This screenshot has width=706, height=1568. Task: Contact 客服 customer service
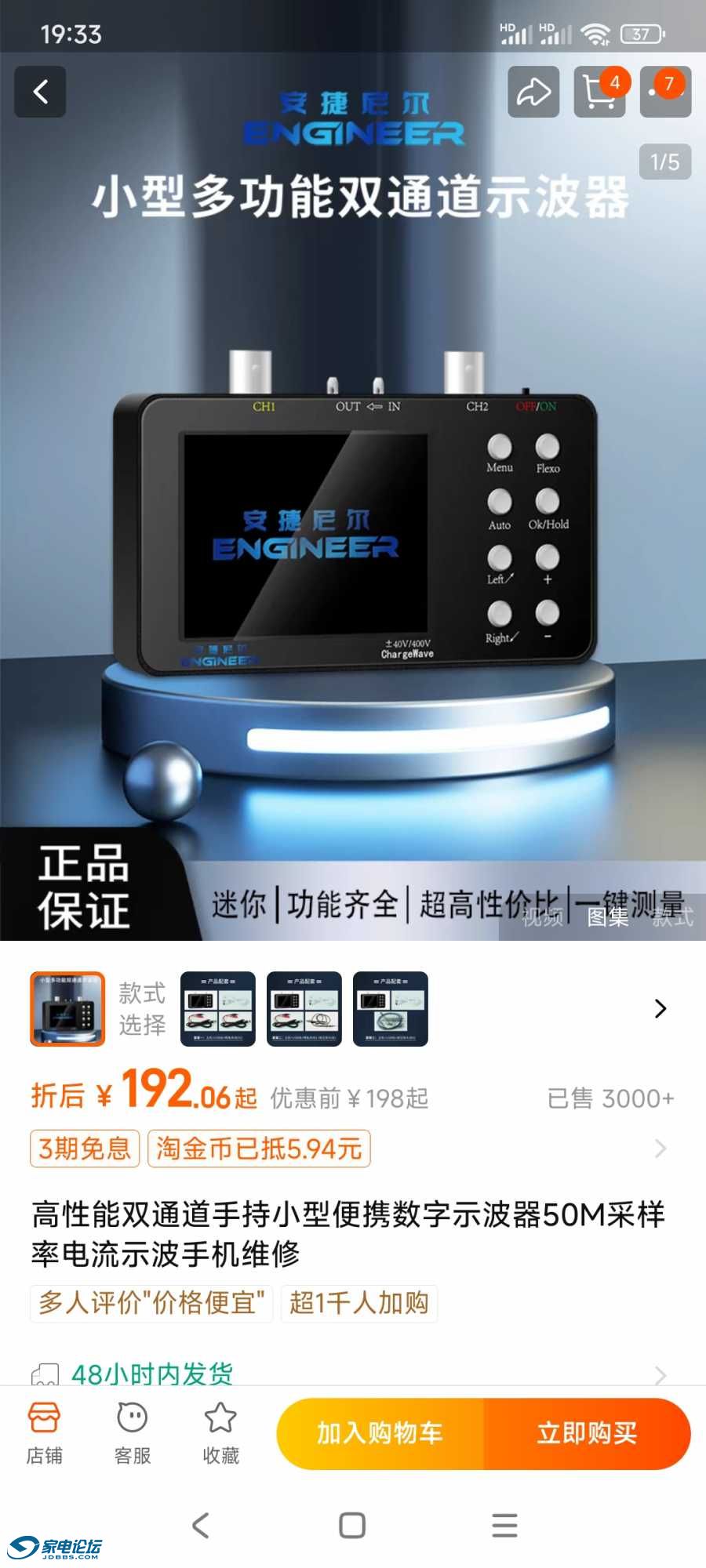tap(133, 1433)
